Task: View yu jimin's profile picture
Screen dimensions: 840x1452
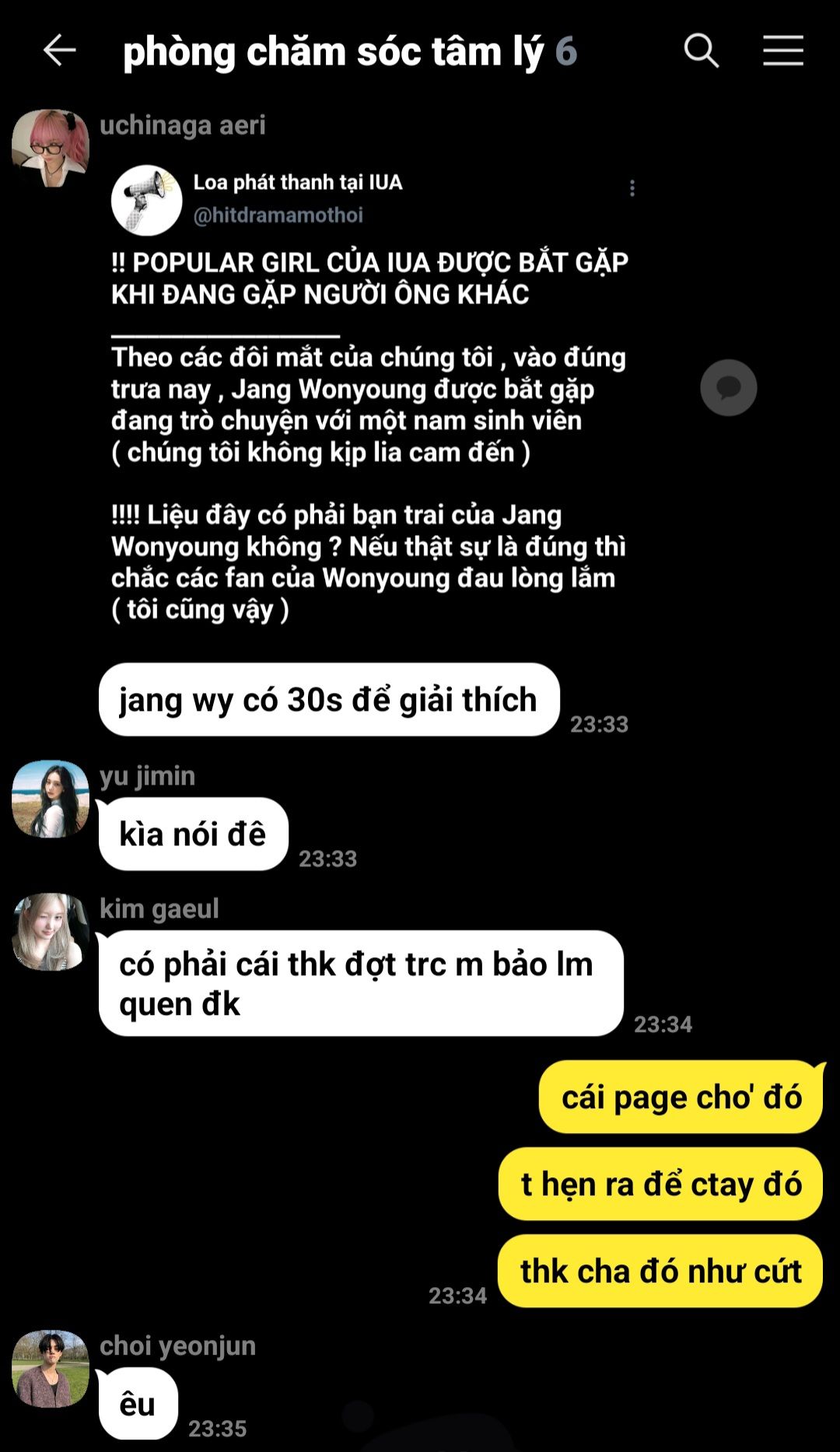Action: [51, 799]
